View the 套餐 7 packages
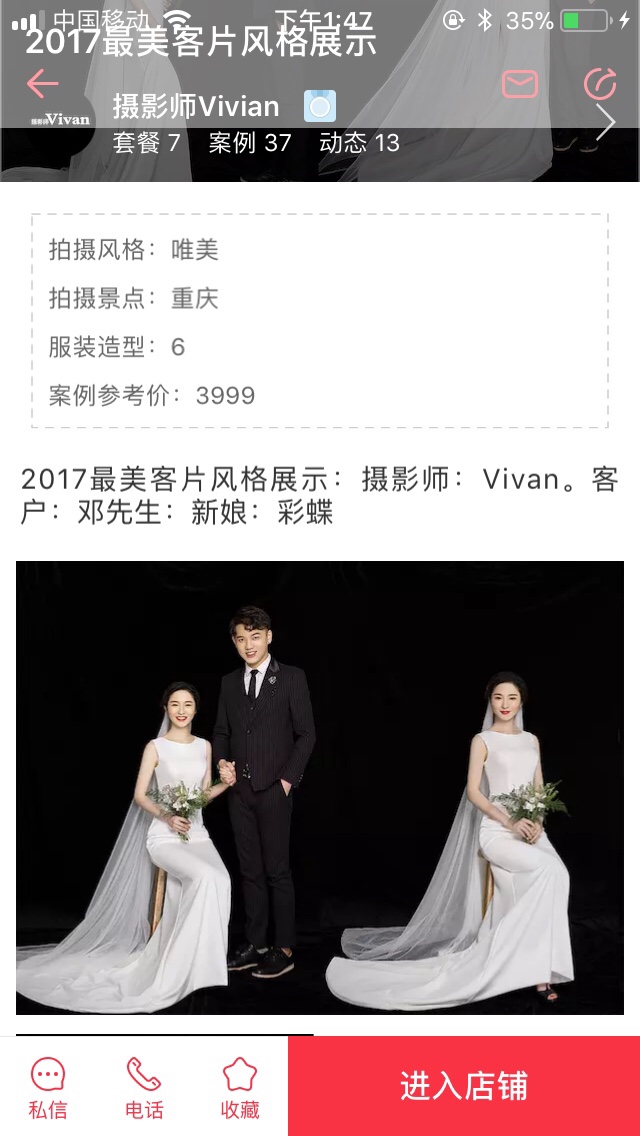The image size is (640, 1136). coord(146,143)
